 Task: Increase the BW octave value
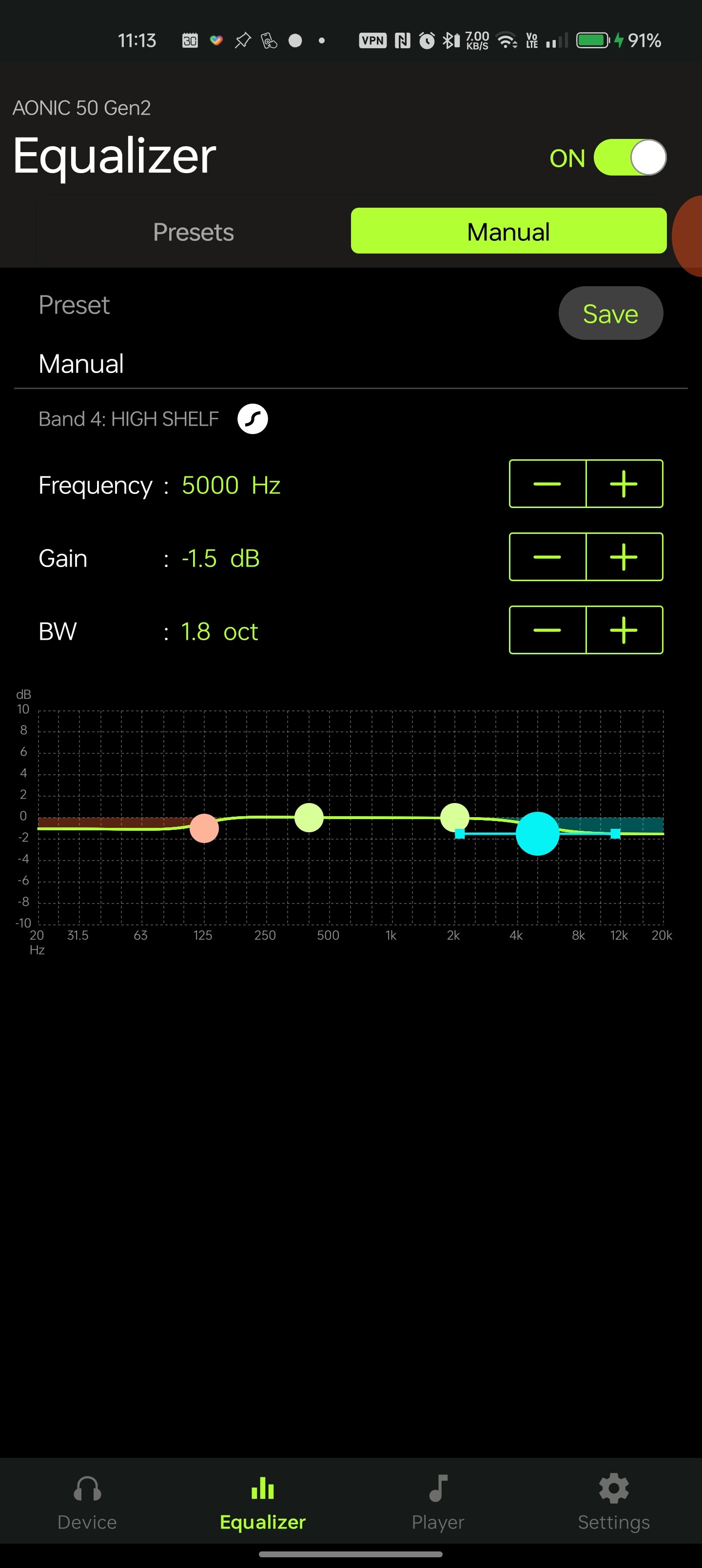(x=624, y=630)
